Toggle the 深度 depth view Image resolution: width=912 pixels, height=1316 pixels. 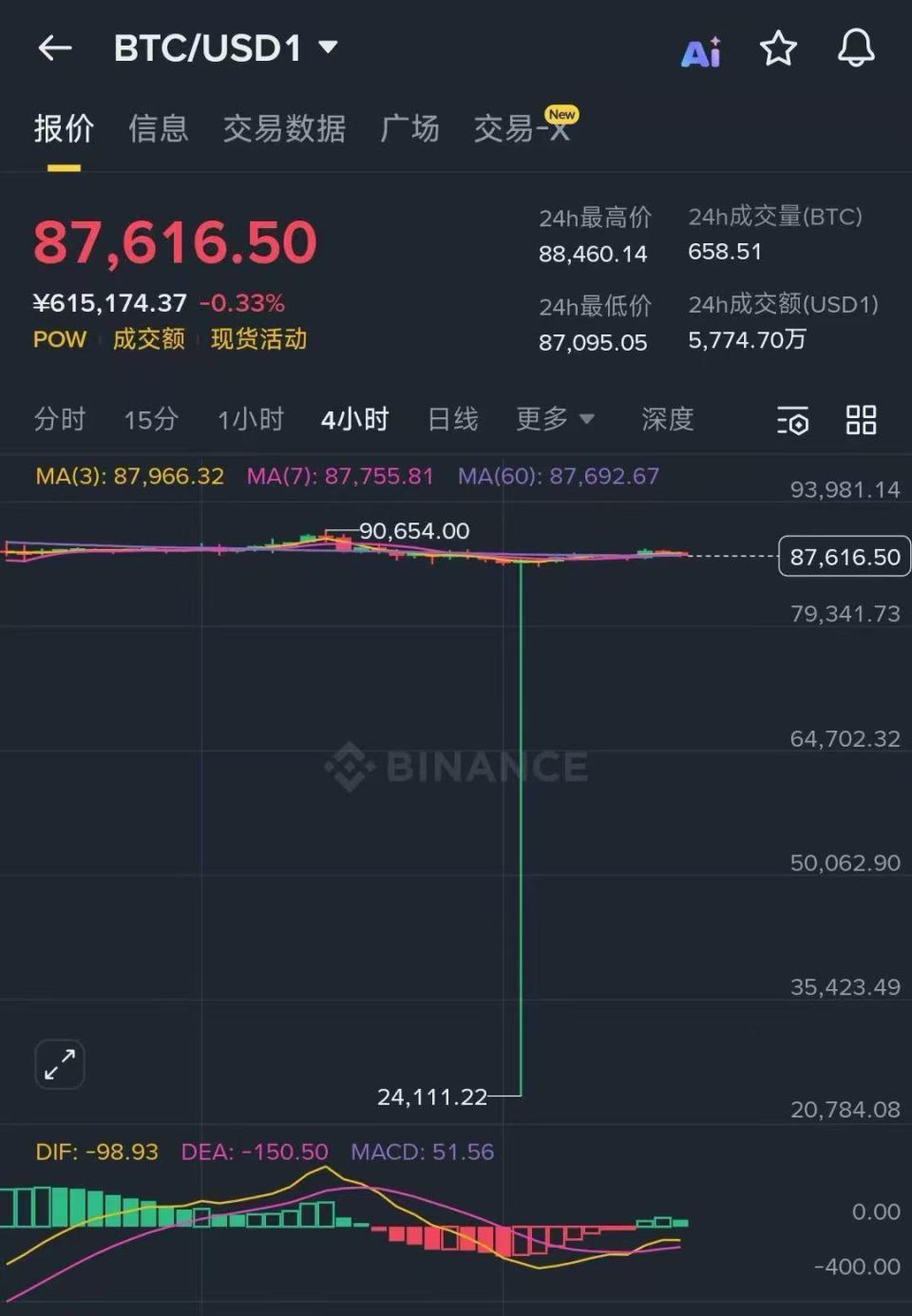point(667,420)
